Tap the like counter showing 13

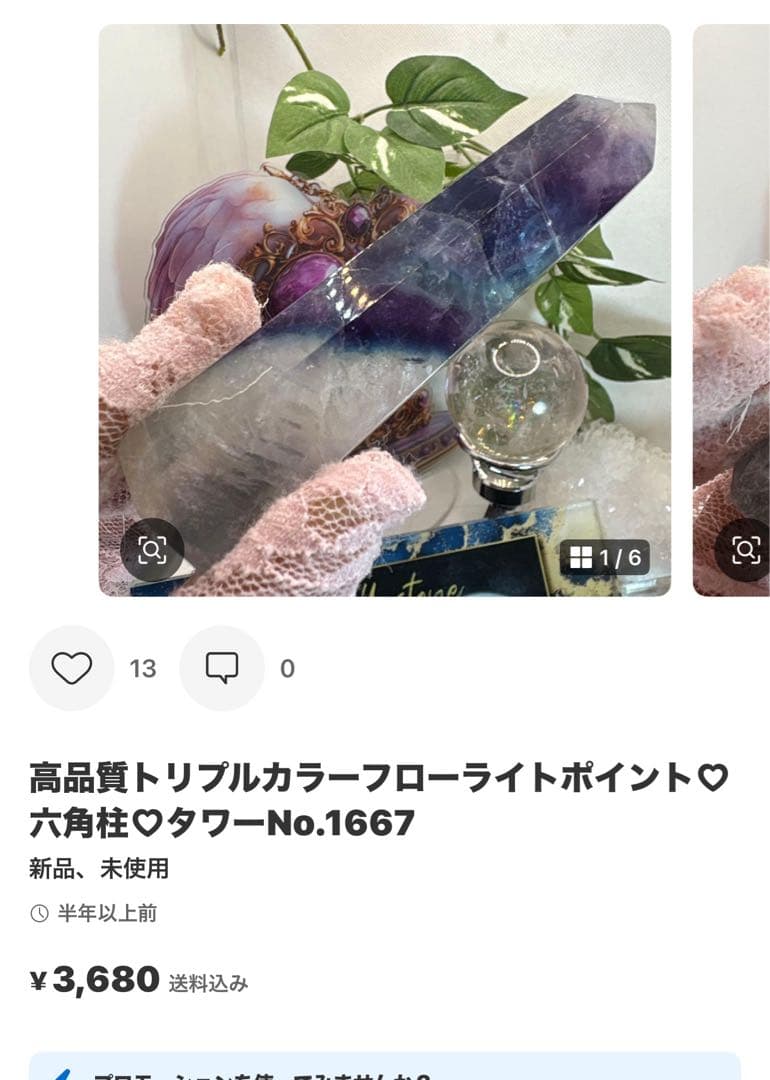[x=144, y=667]
